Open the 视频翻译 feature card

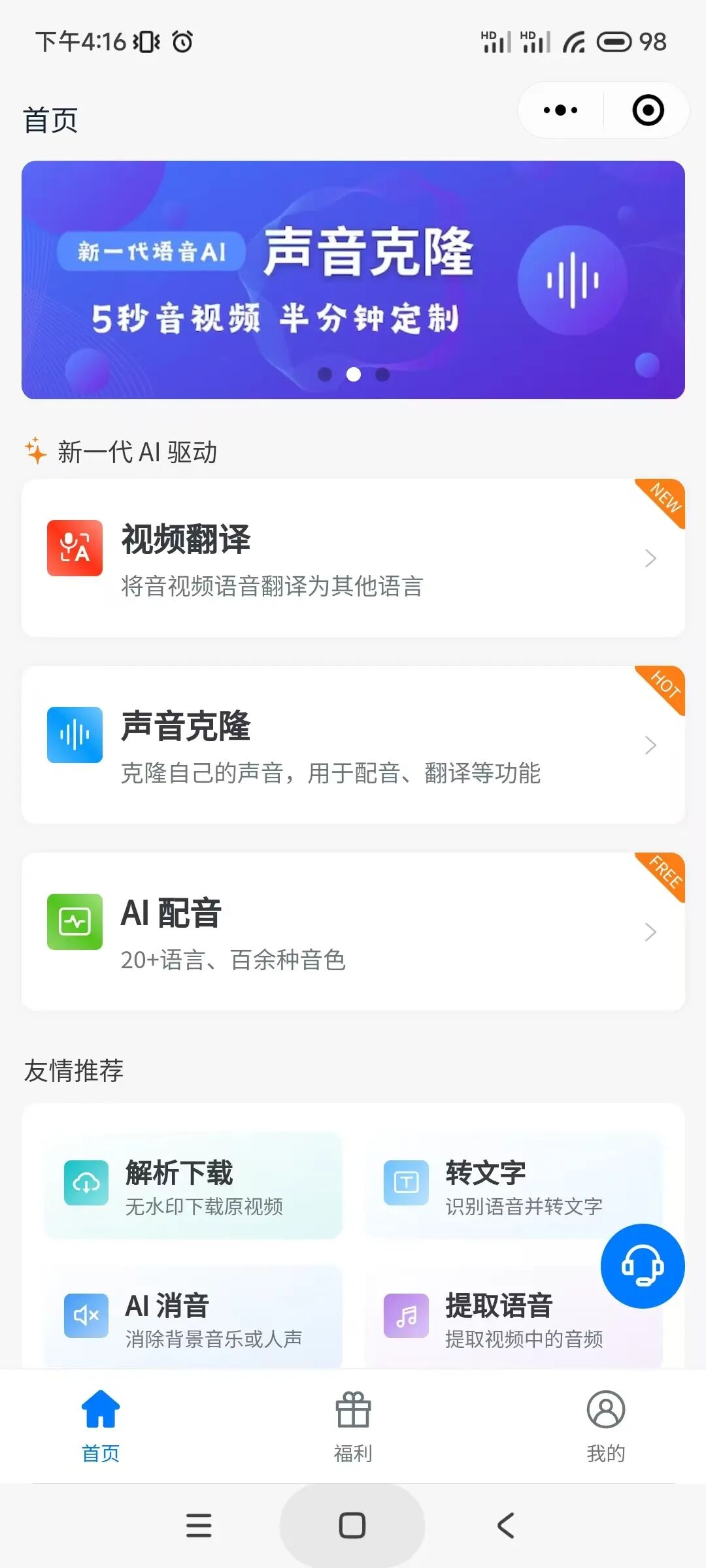[353, 558]
